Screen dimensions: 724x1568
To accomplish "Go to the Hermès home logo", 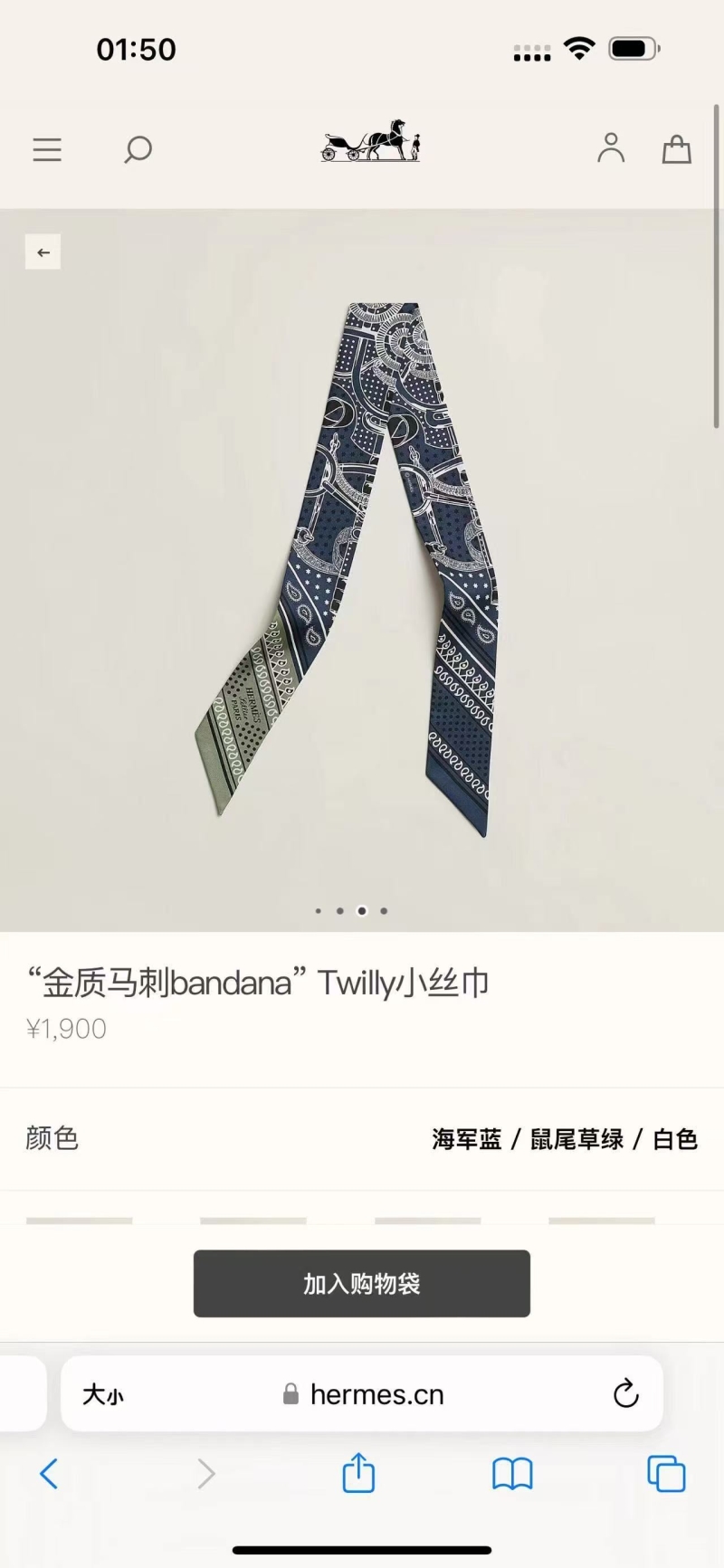I will [370, 141].
